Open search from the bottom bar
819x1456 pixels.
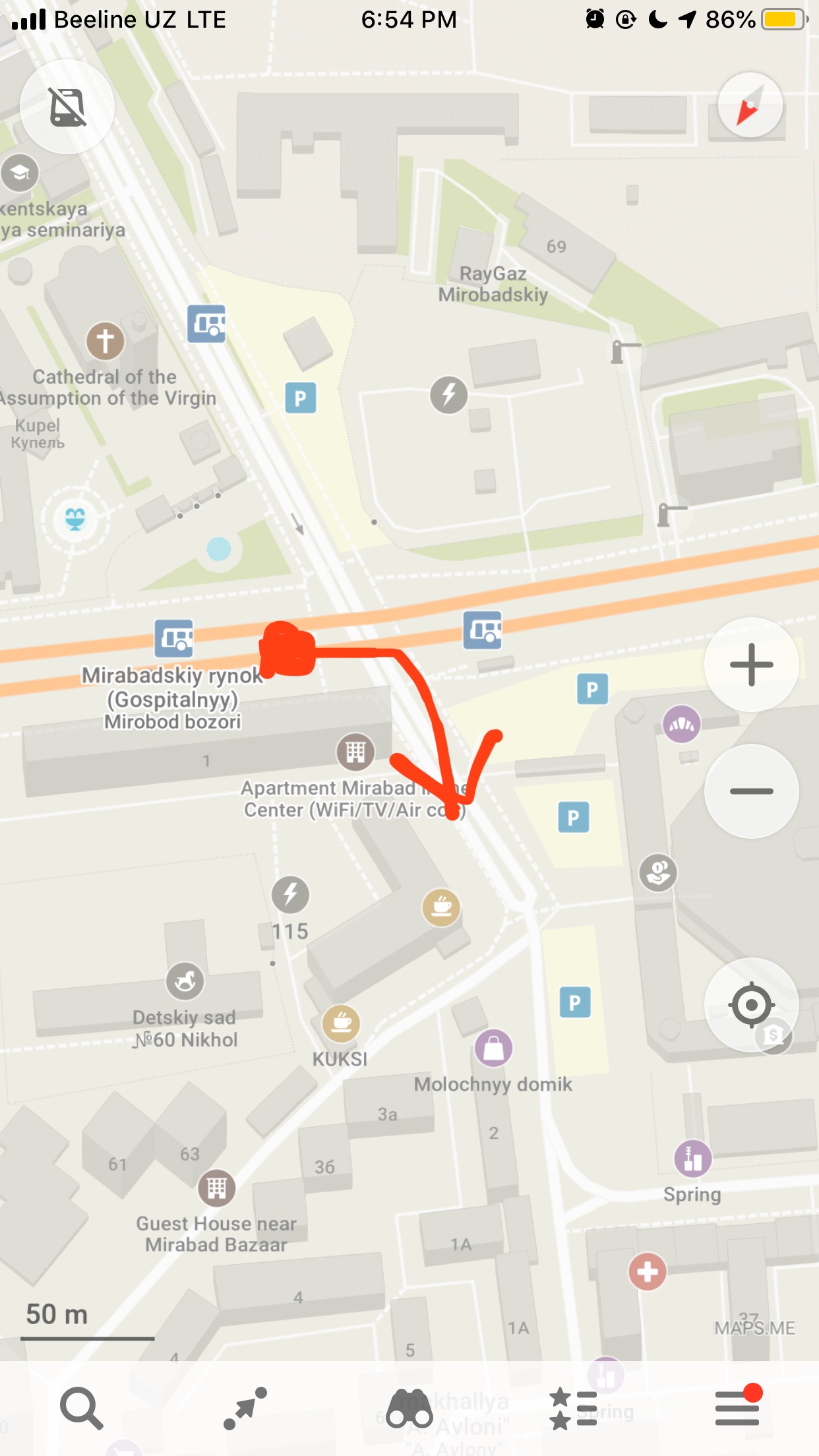81,1408
